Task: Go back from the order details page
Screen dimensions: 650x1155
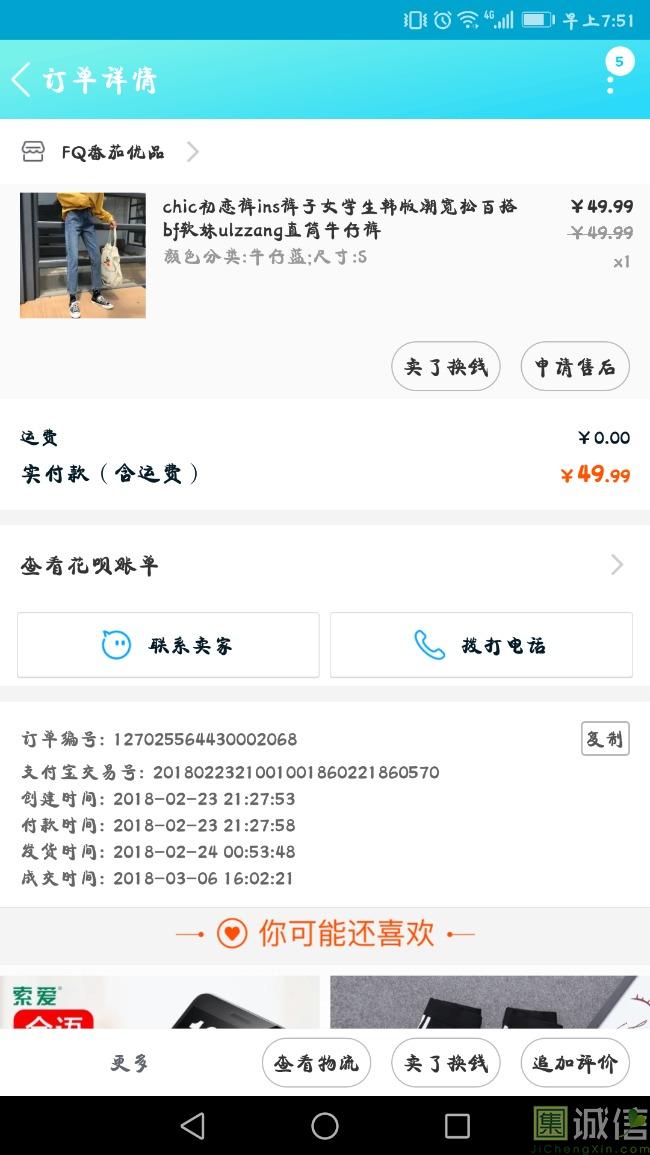Action: (22, 79)
